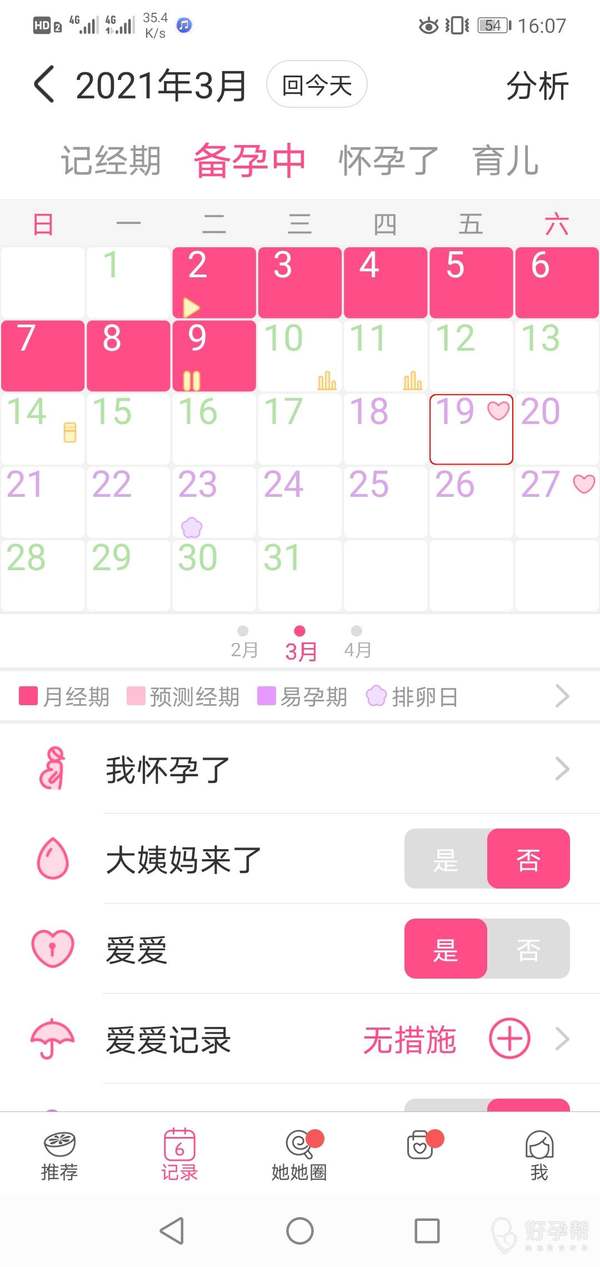Expand the calendar legend chevron
Image resolution: width=600 pixels, height=1267 pixels.
pos(562,696)
